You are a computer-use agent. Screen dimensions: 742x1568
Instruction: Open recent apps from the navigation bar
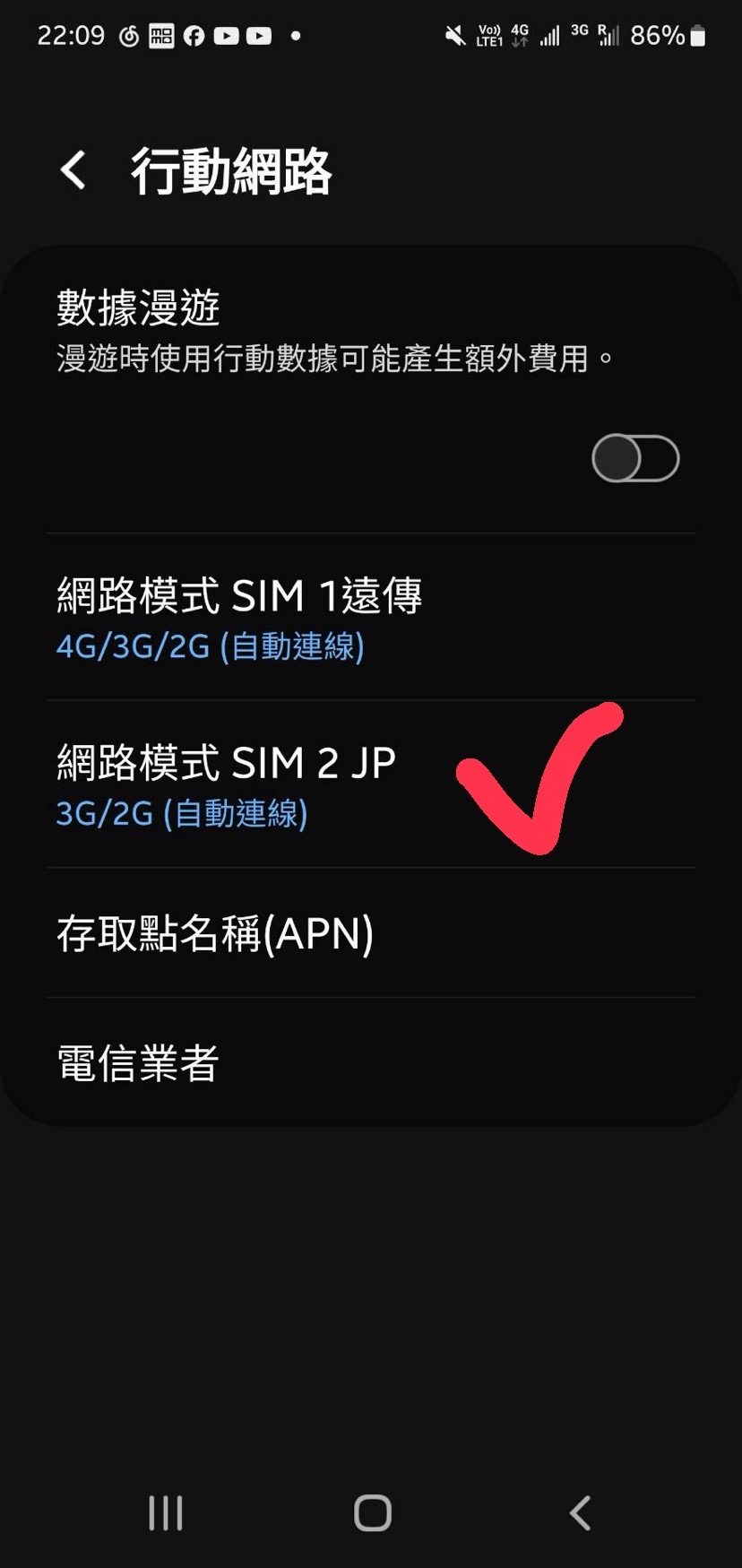166,1512
